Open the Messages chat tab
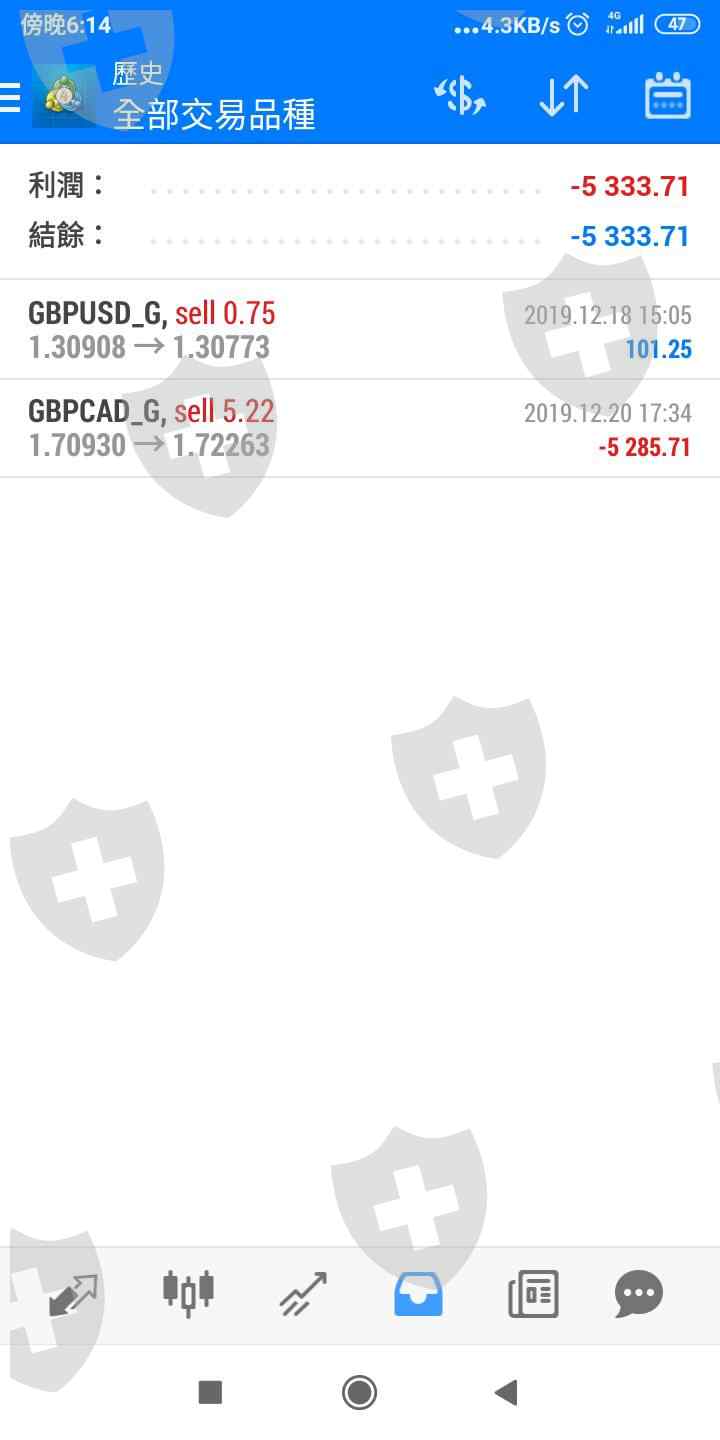This screenshot has height=1440, width=720. tap(639, 1294)
